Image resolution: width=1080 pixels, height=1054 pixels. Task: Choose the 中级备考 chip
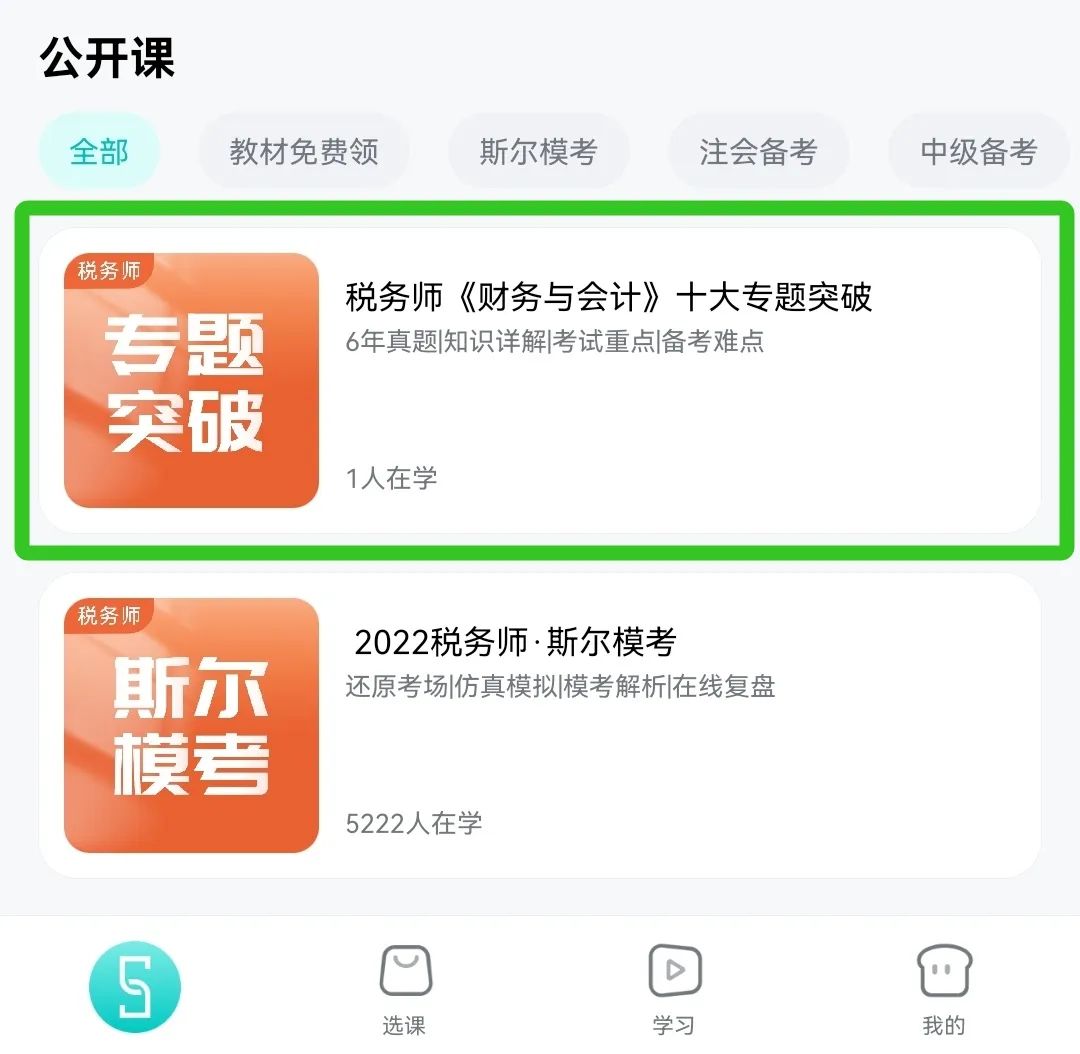coord(978,152)
